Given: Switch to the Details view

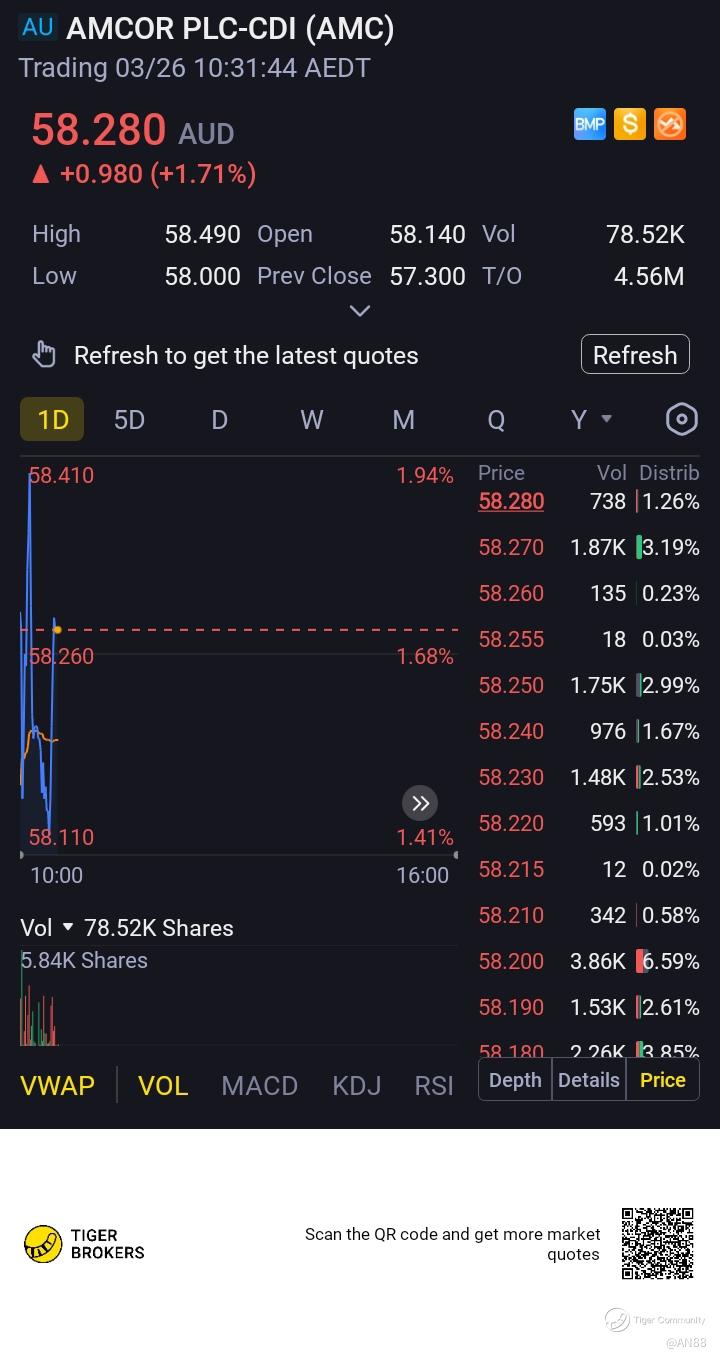Looking at the screenshot, I should (x=588, y=1080).
